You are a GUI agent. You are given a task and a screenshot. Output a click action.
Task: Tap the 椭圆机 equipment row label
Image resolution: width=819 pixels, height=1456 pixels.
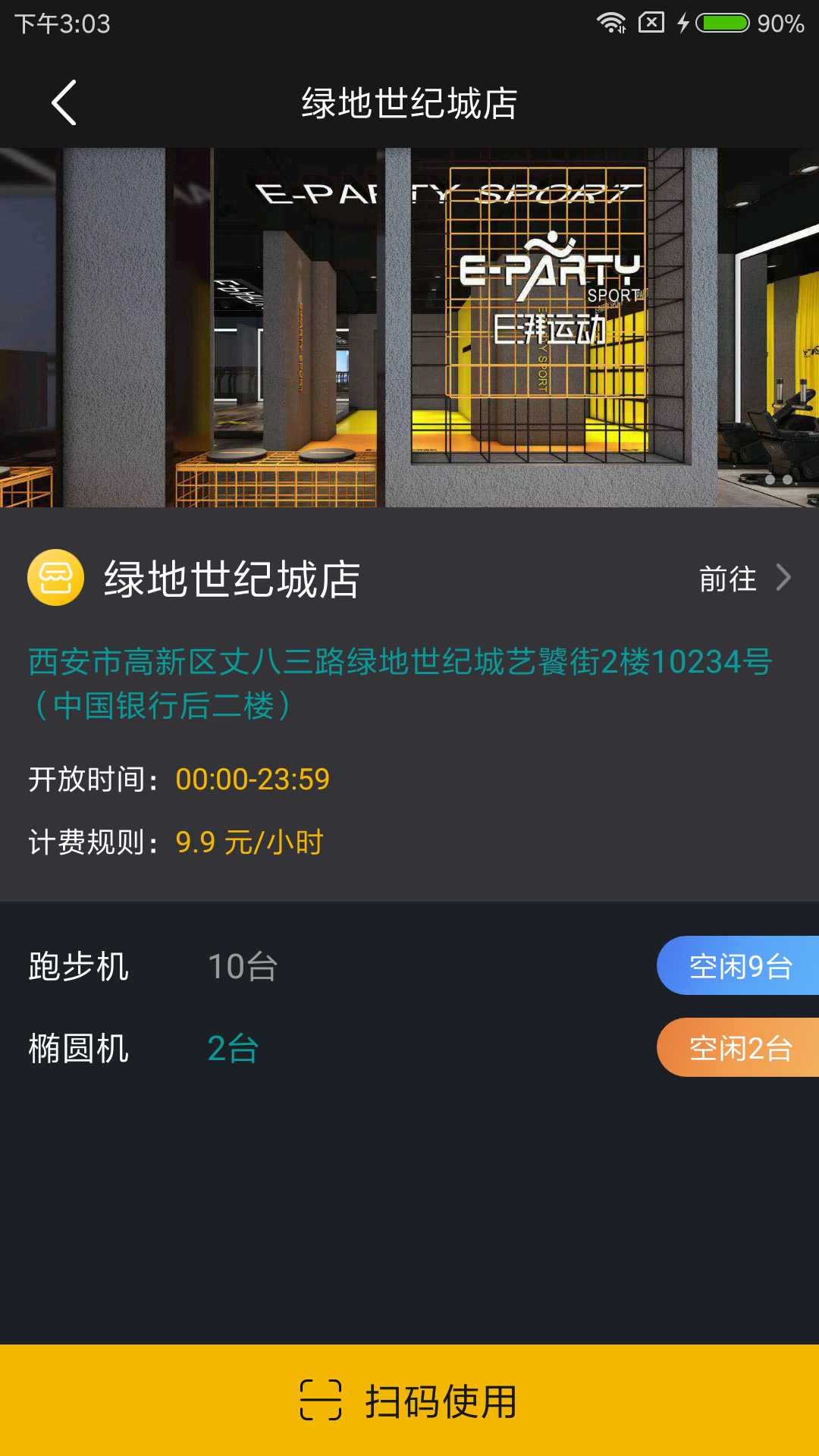pyautogui.click(x=78, y=1050)
